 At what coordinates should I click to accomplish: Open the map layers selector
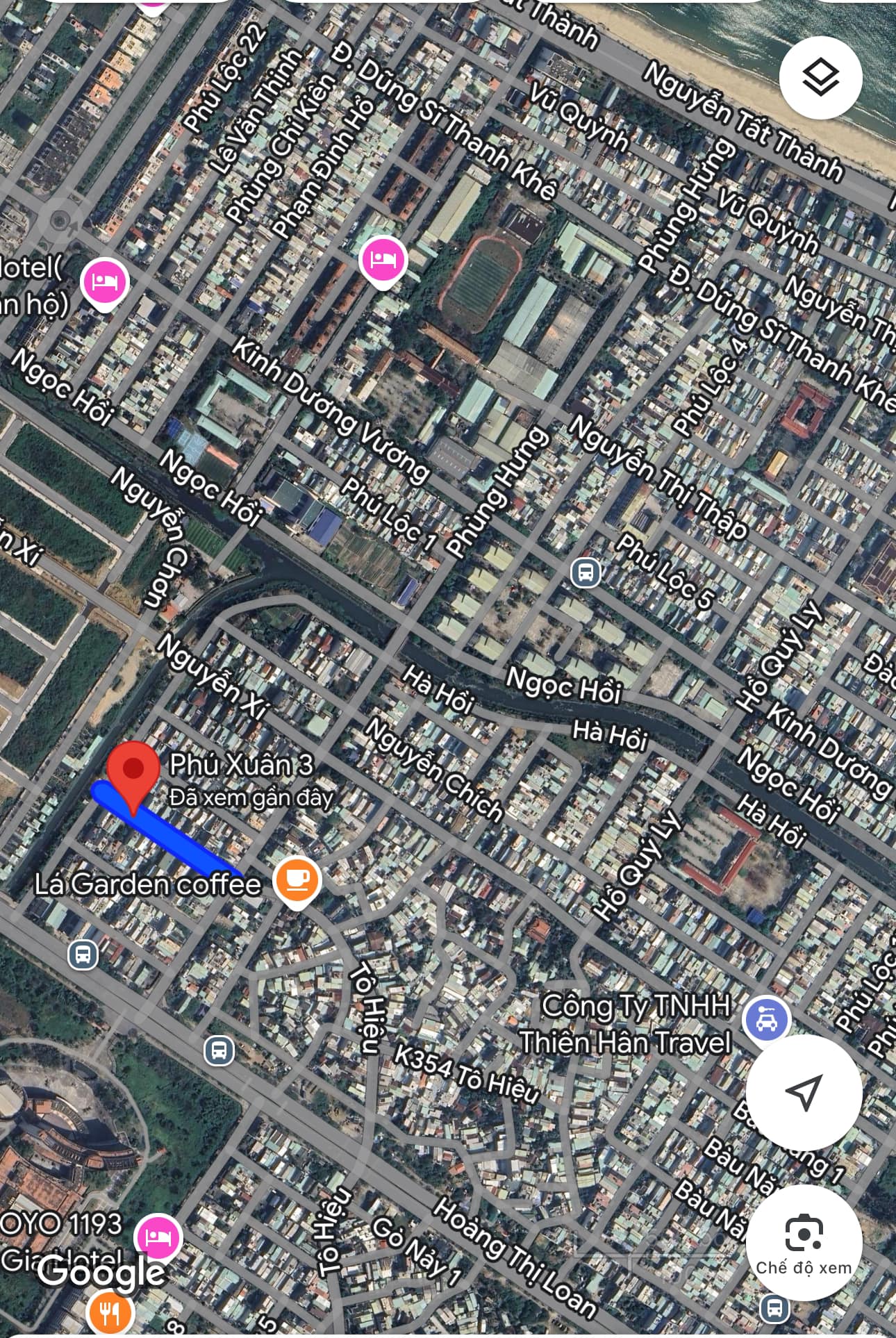coord(820,77)
